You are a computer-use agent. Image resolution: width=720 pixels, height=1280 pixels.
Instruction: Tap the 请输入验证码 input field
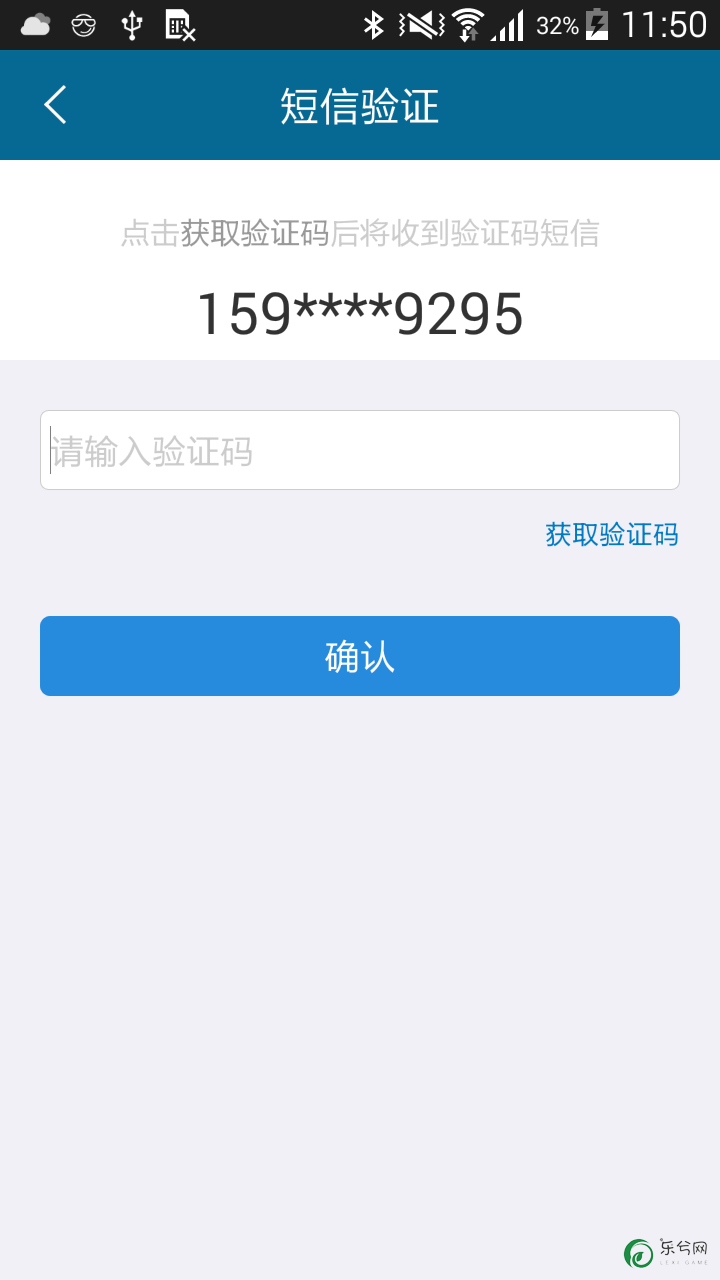click(x=360, y=450)
